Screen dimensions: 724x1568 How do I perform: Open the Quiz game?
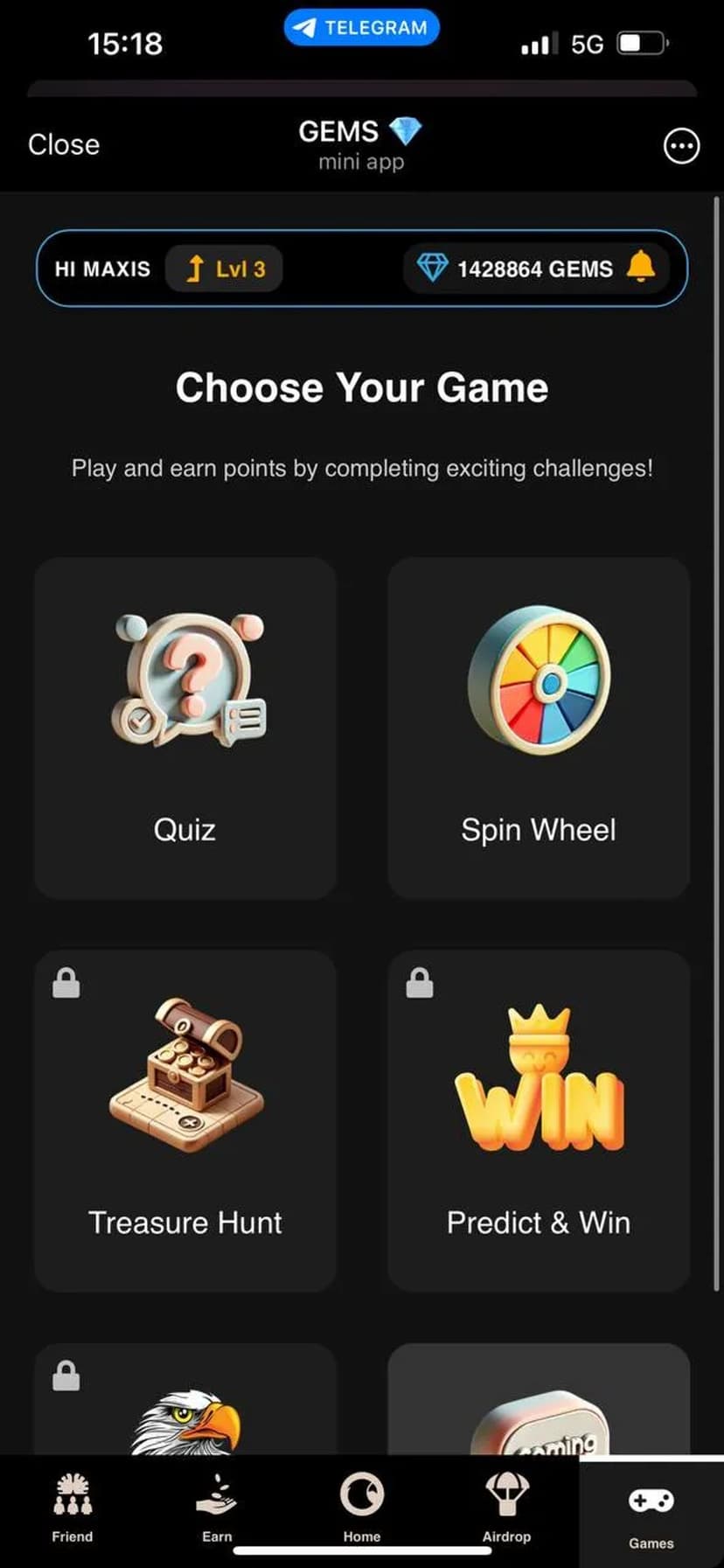point(185,728)
